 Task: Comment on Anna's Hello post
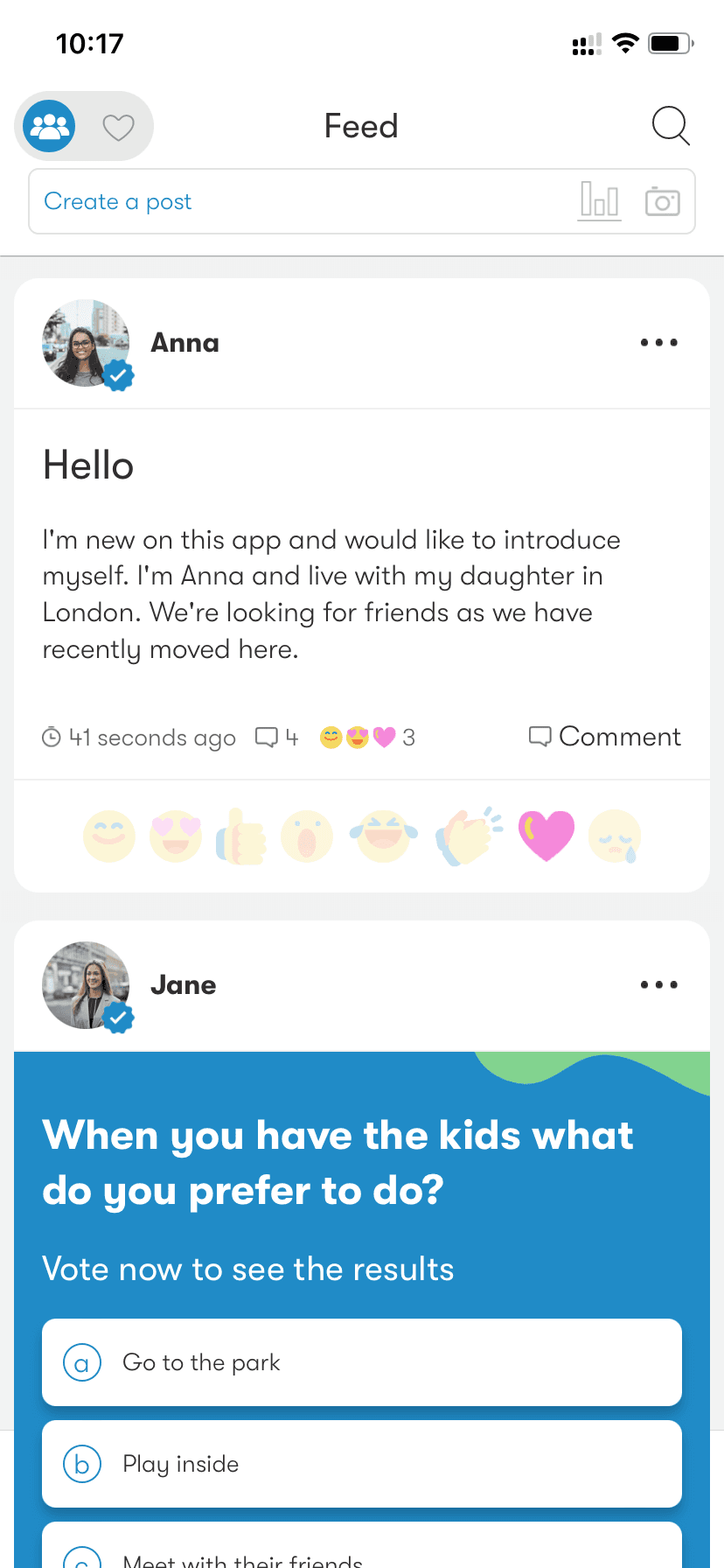605,737
